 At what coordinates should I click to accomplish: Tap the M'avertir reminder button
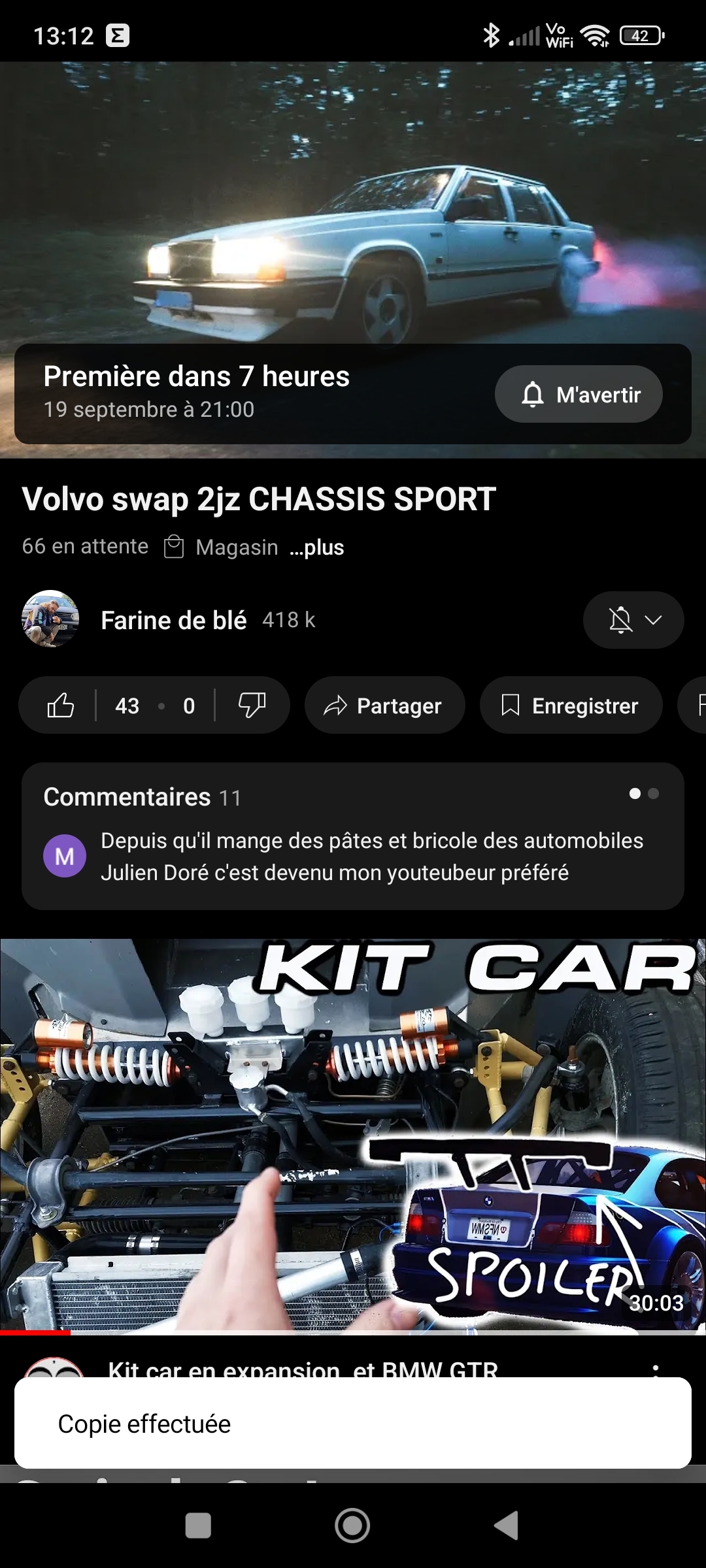[x=579, y=394]
